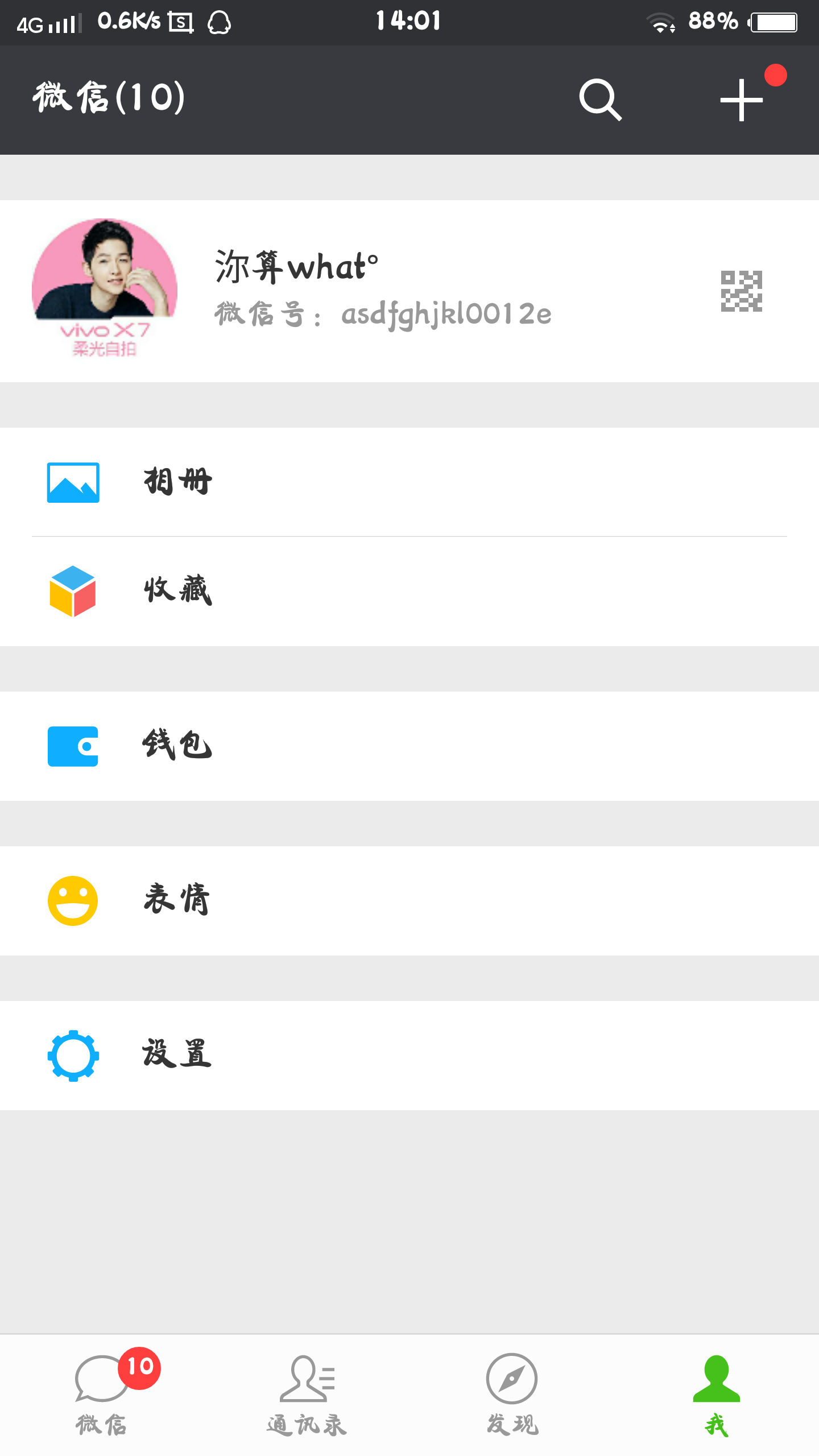Image resolution: width=819 pixels, height=1456 pixels.
Task: Open the 收藏 favorites row
Action: 177,594
